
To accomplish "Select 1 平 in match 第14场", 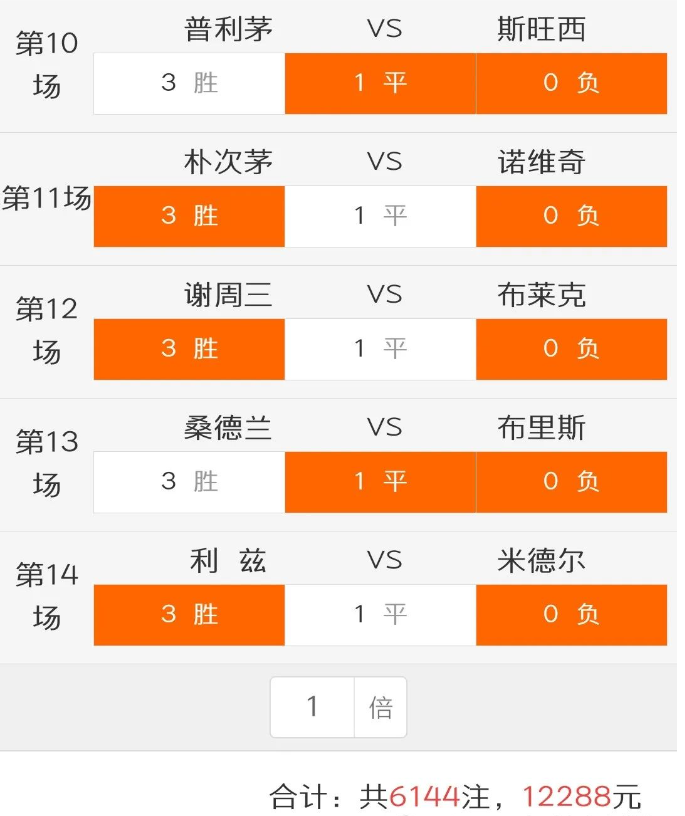I will click(380, 615).
